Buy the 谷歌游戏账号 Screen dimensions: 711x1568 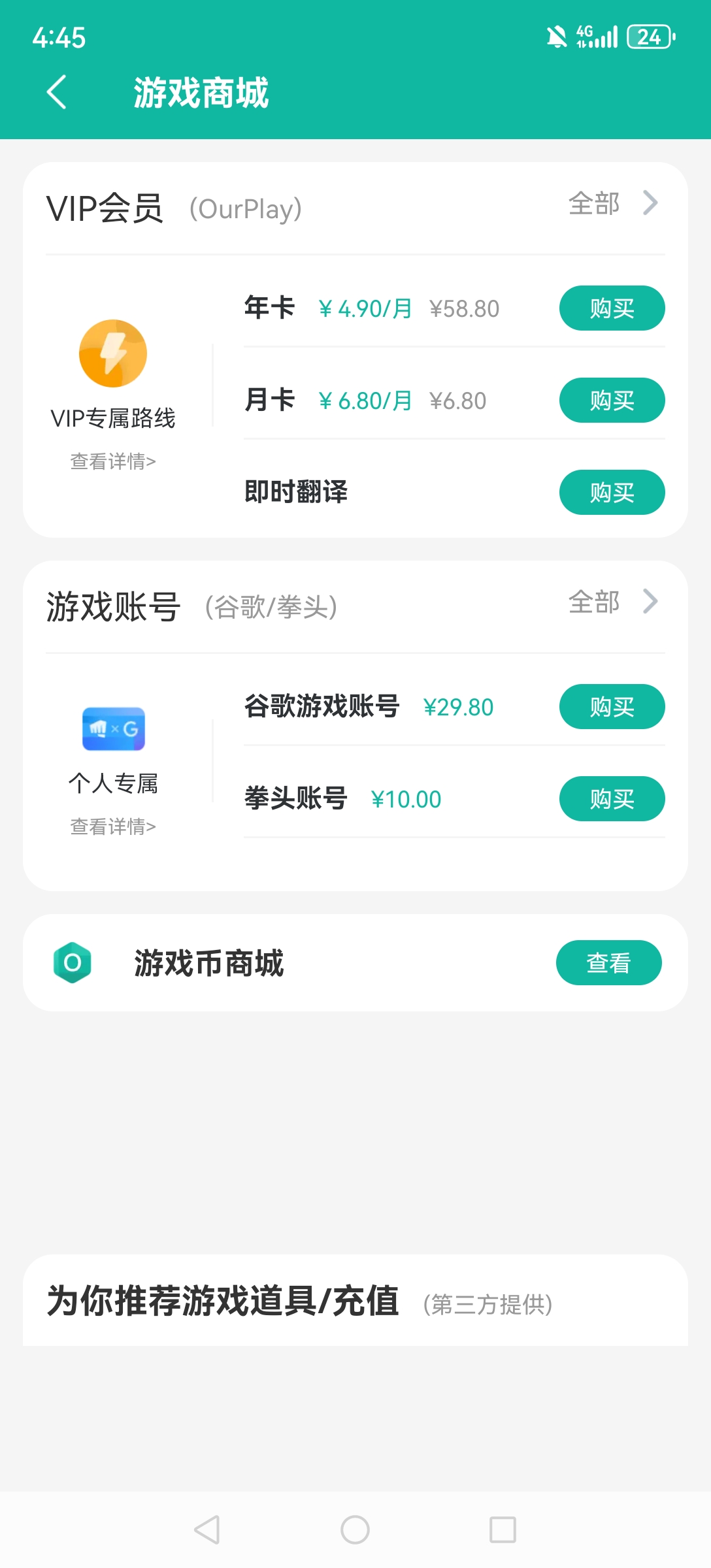(612, 706)
